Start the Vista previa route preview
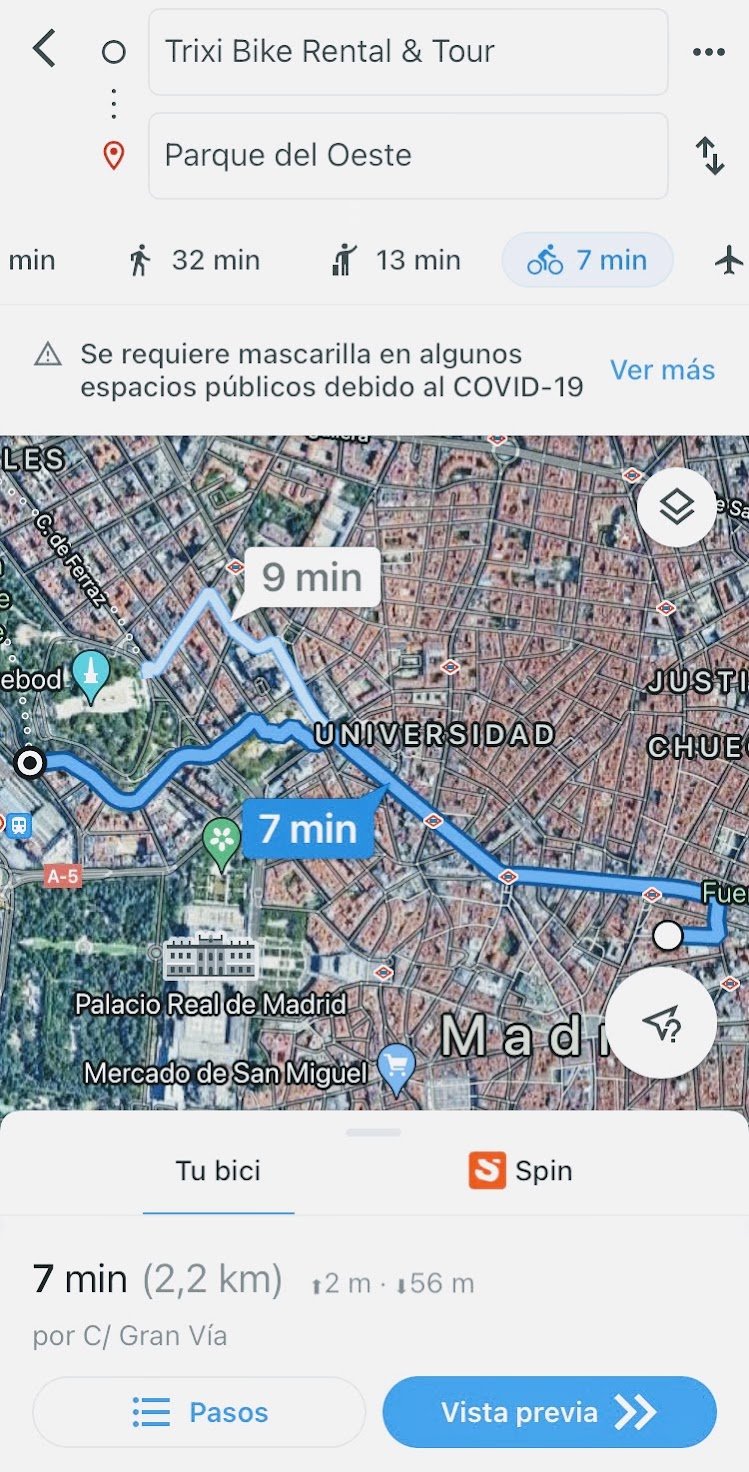The width and height of the screenshot is (749, 1472). pos(549,1412)
